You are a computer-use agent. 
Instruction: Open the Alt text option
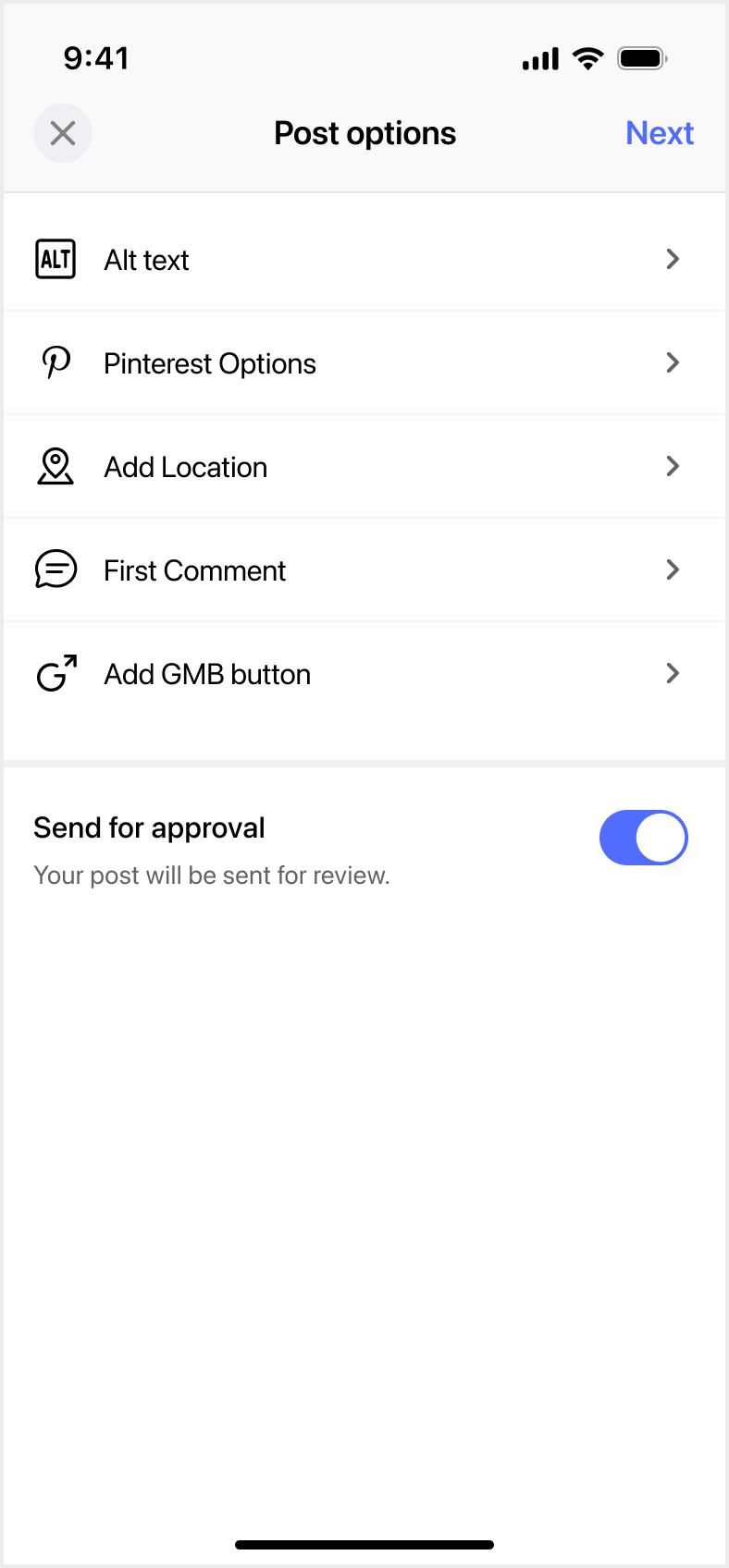[364, 260]
